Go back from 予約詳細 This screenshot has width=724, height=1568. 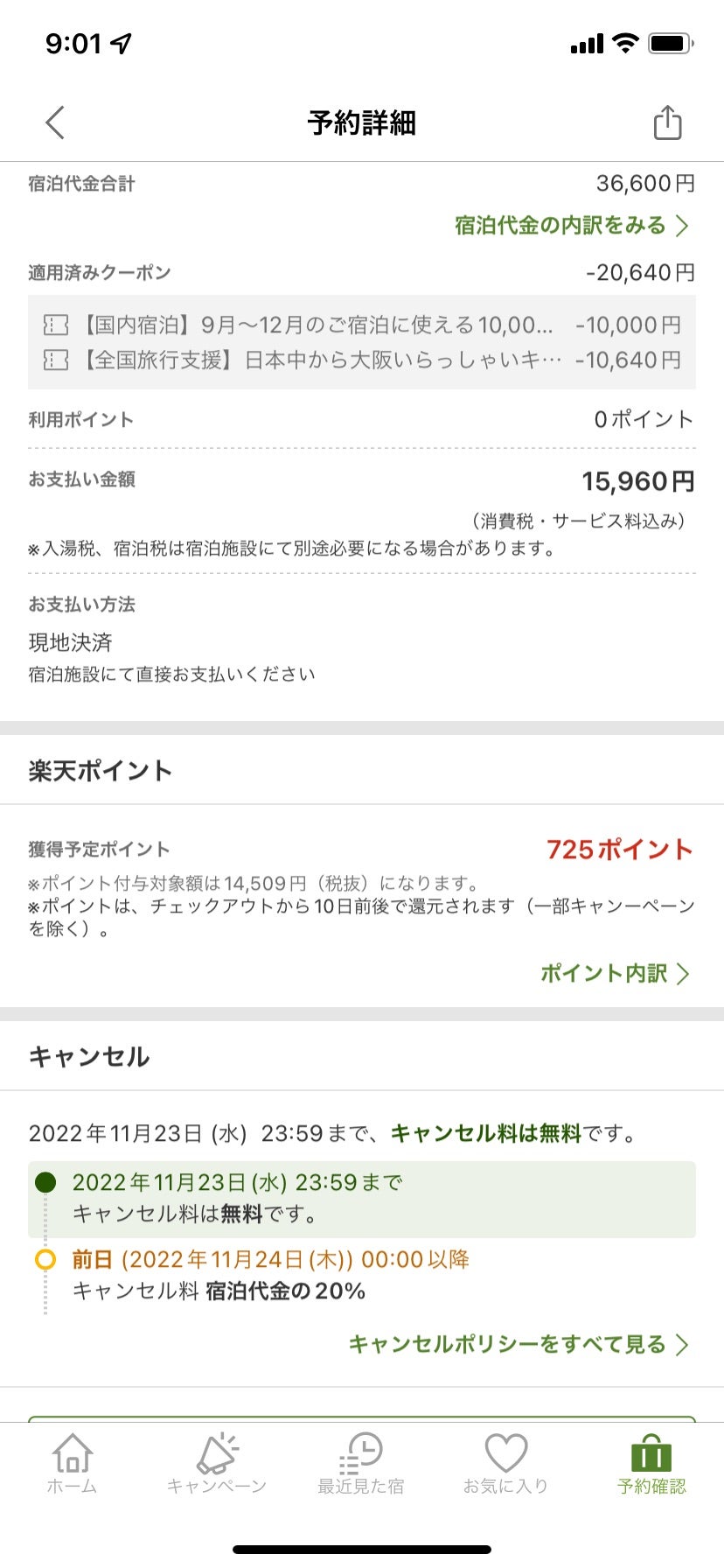(55, 122)
